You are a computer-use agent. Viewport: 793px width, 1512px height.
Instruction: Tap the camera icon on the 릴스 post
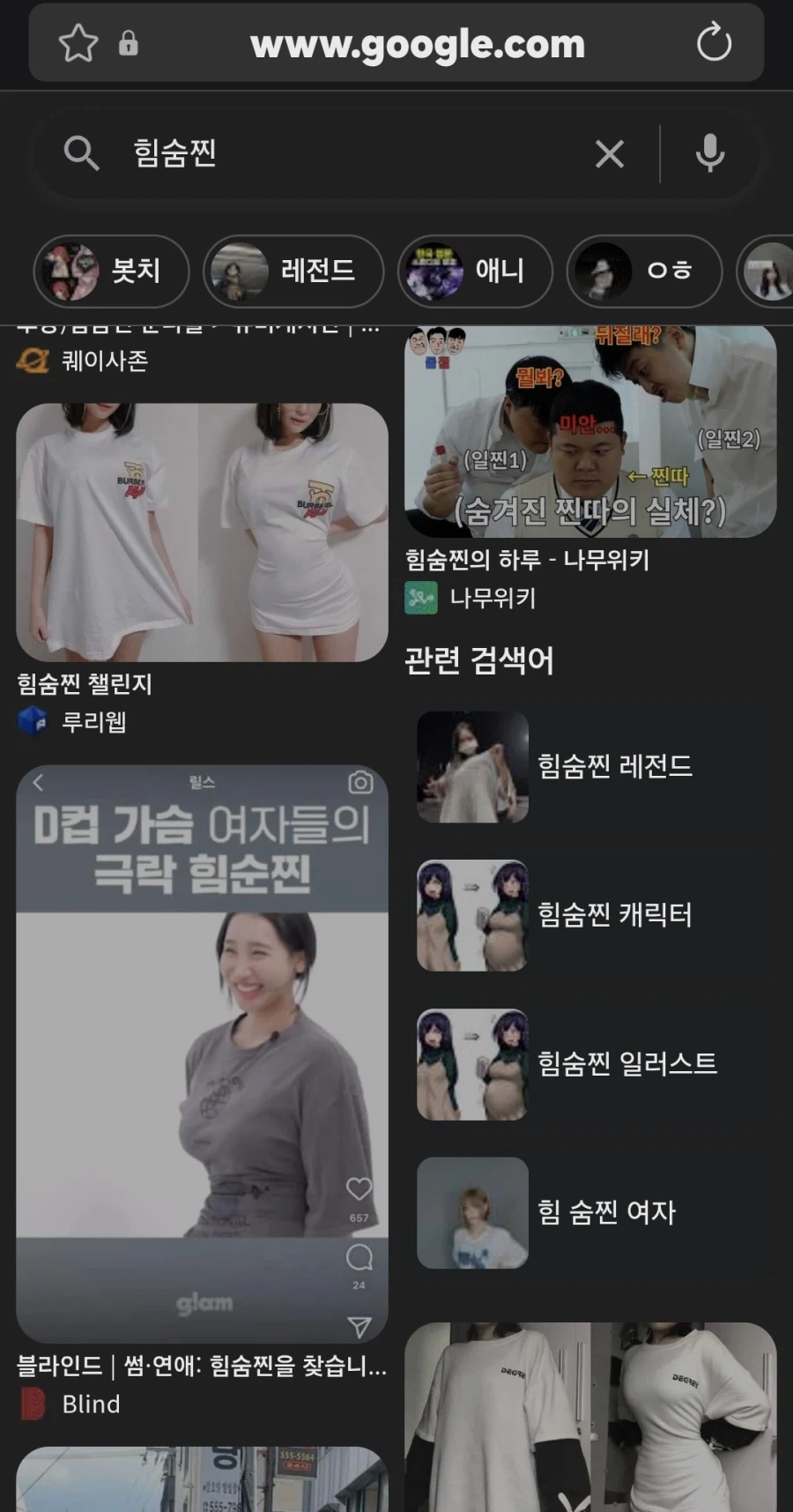pyautogui.click(x=359, y=781)
